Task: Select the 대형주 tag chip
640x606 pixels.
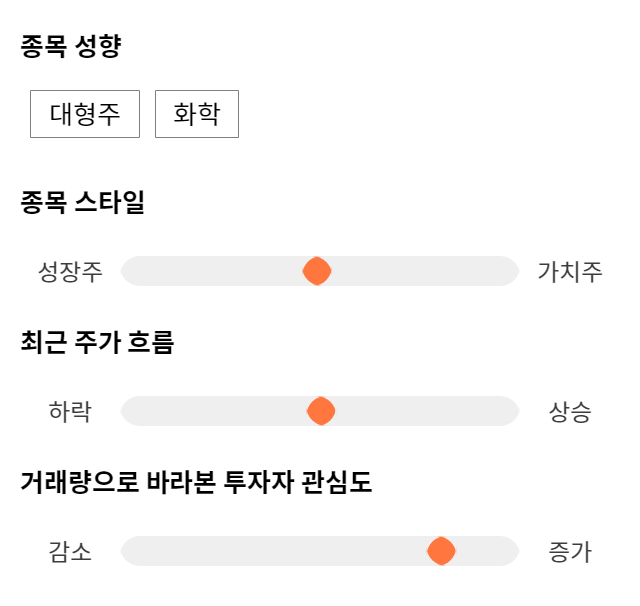Action: pos(85,114)
